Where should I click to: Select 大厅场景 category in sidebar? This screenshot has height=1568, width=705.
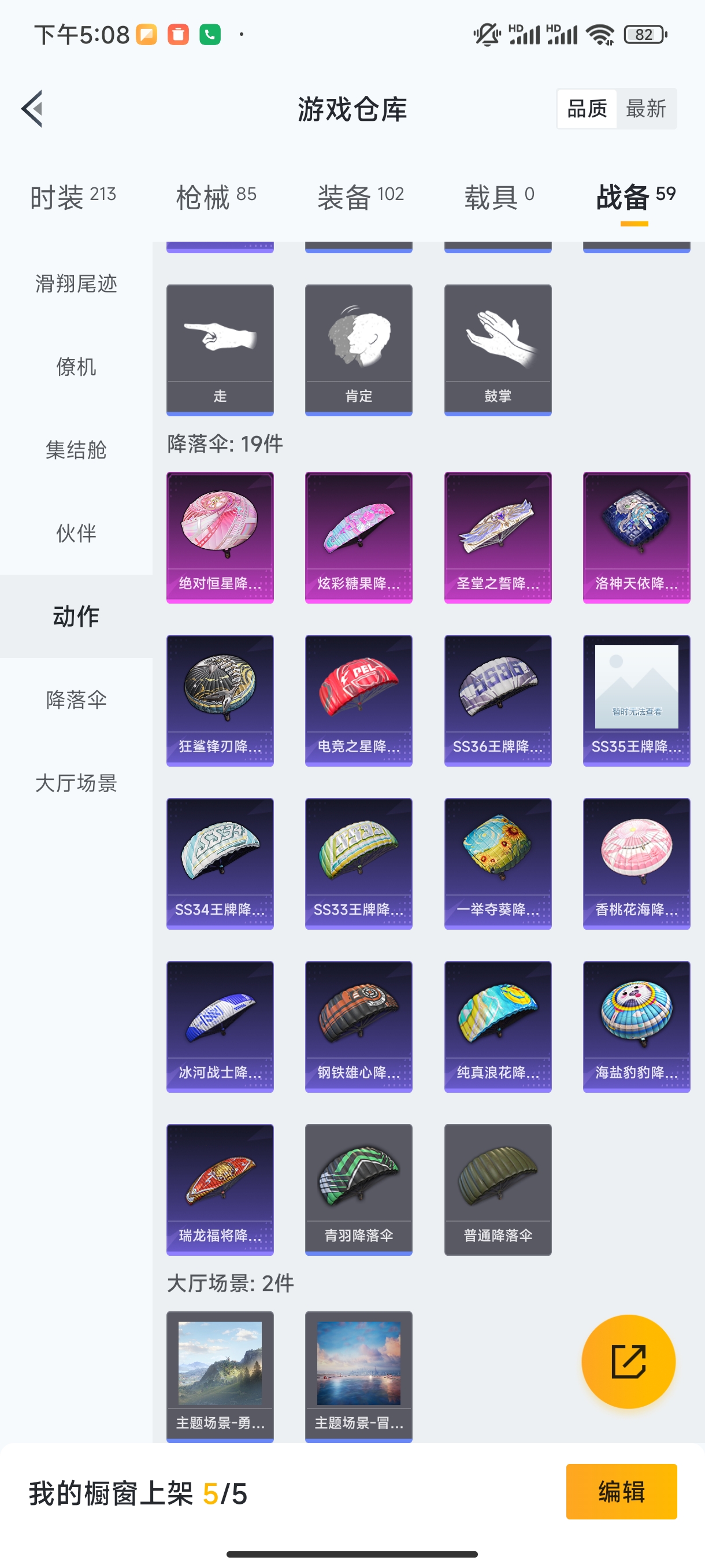pos(76,784)
